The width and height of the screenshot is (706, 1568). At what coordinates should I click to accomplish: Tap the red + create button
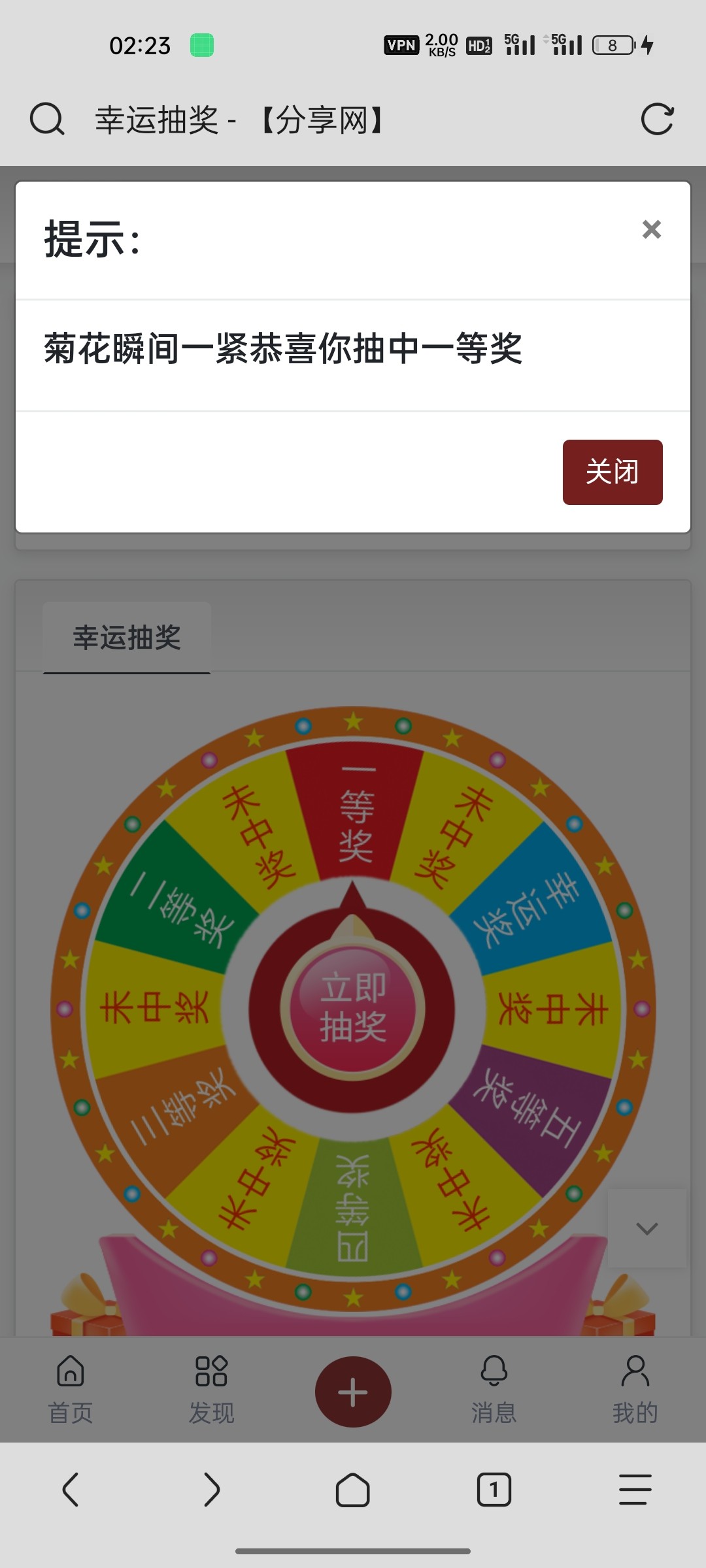point(353,1390)
